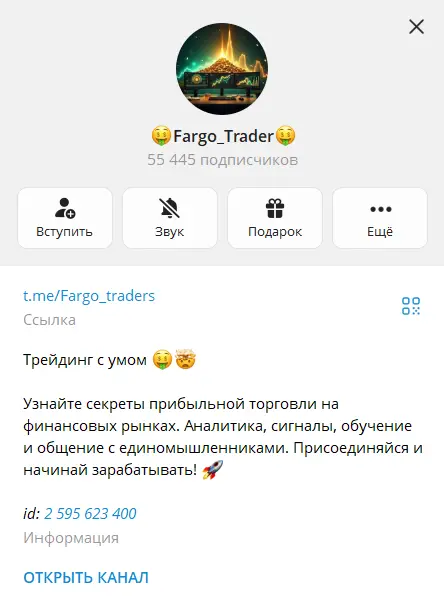Open the Ещё more options menu
Viewport: 444px width, 606px height.
point(380,218)
